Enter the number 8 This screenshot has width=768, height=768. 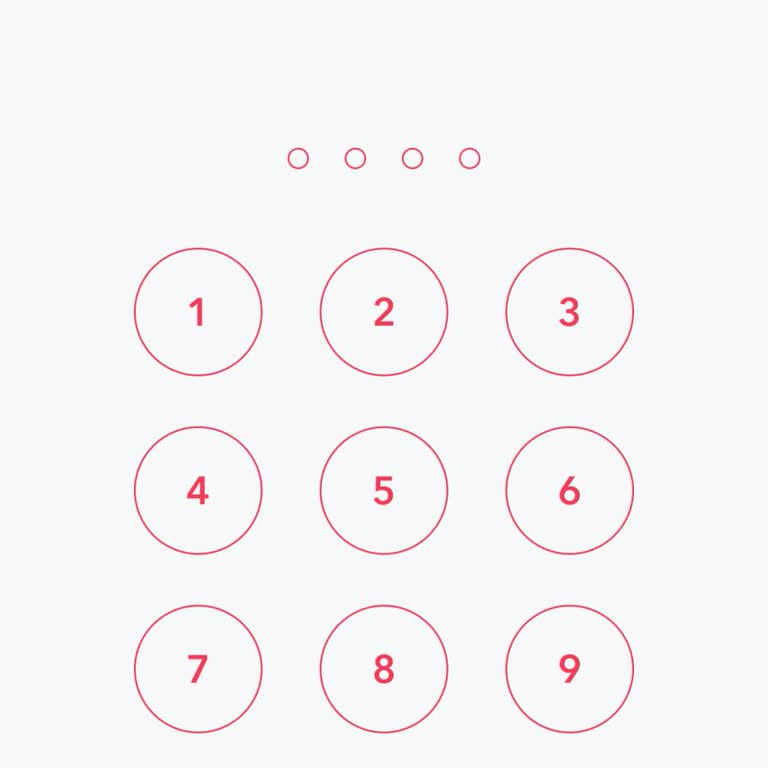382,667
